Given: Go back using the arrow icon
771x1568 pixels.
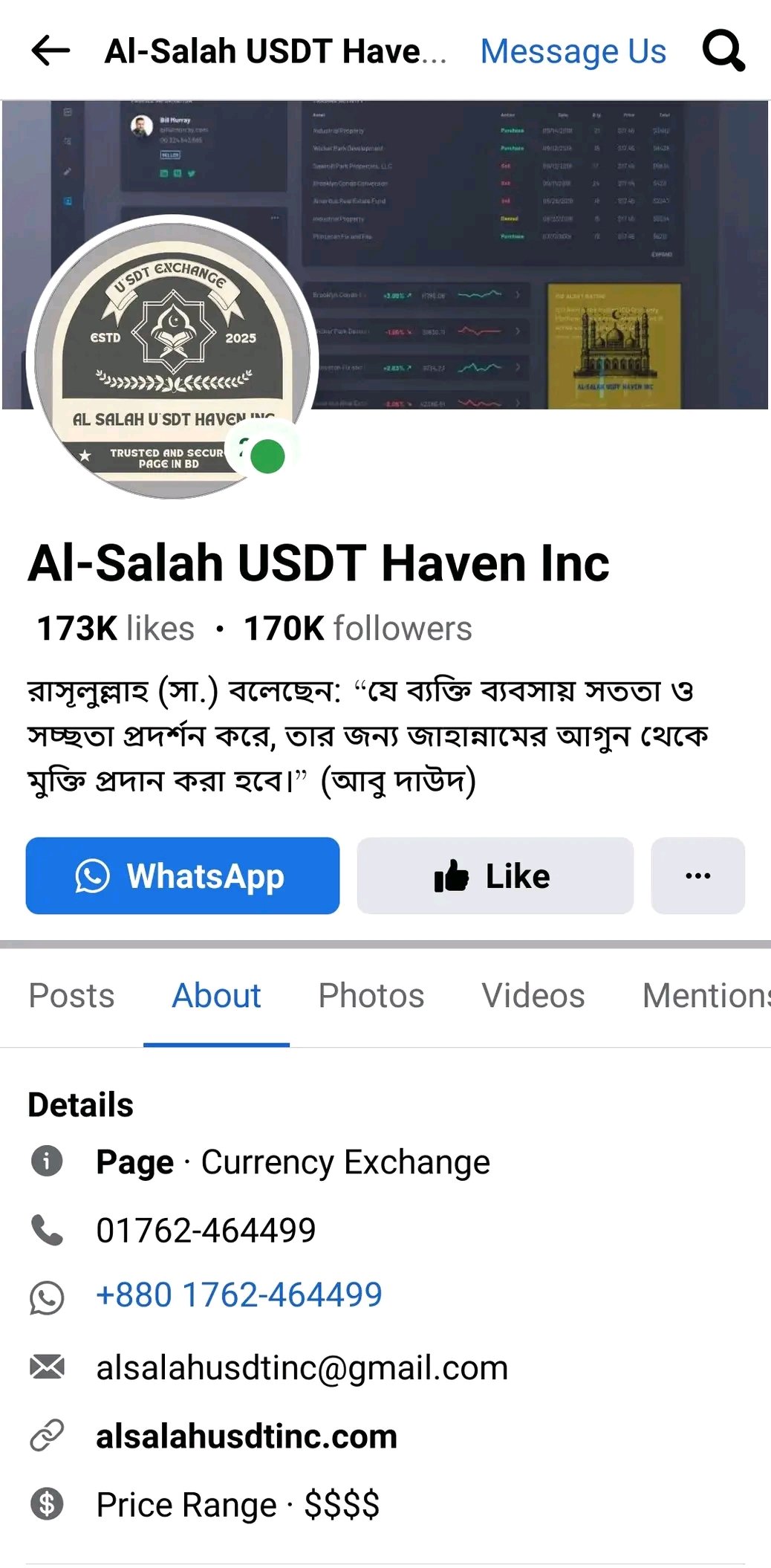Looking at the screenshot, I should click(x=51, y=51).
